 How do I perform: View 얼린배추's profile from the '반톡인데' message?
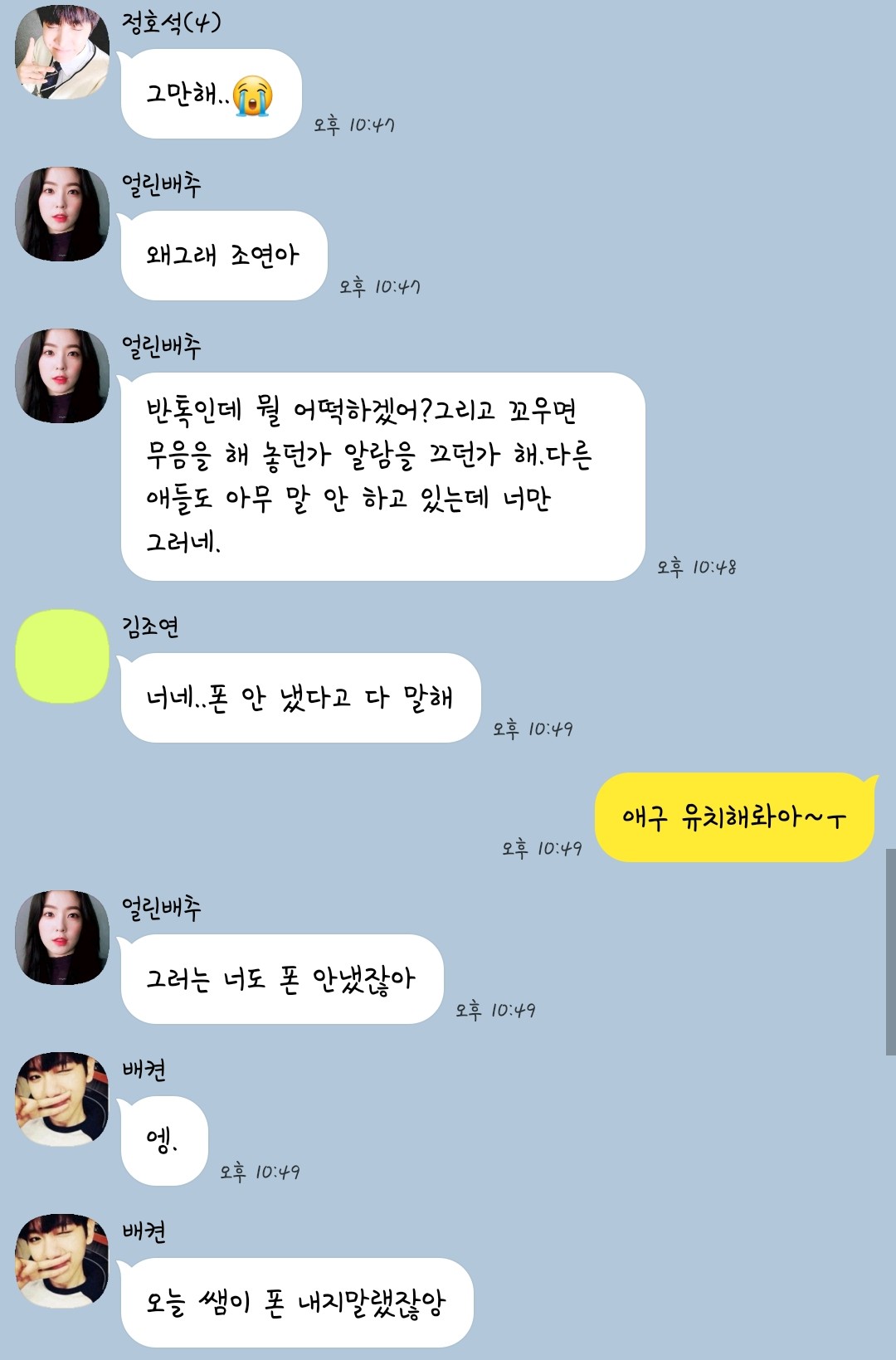62,376
